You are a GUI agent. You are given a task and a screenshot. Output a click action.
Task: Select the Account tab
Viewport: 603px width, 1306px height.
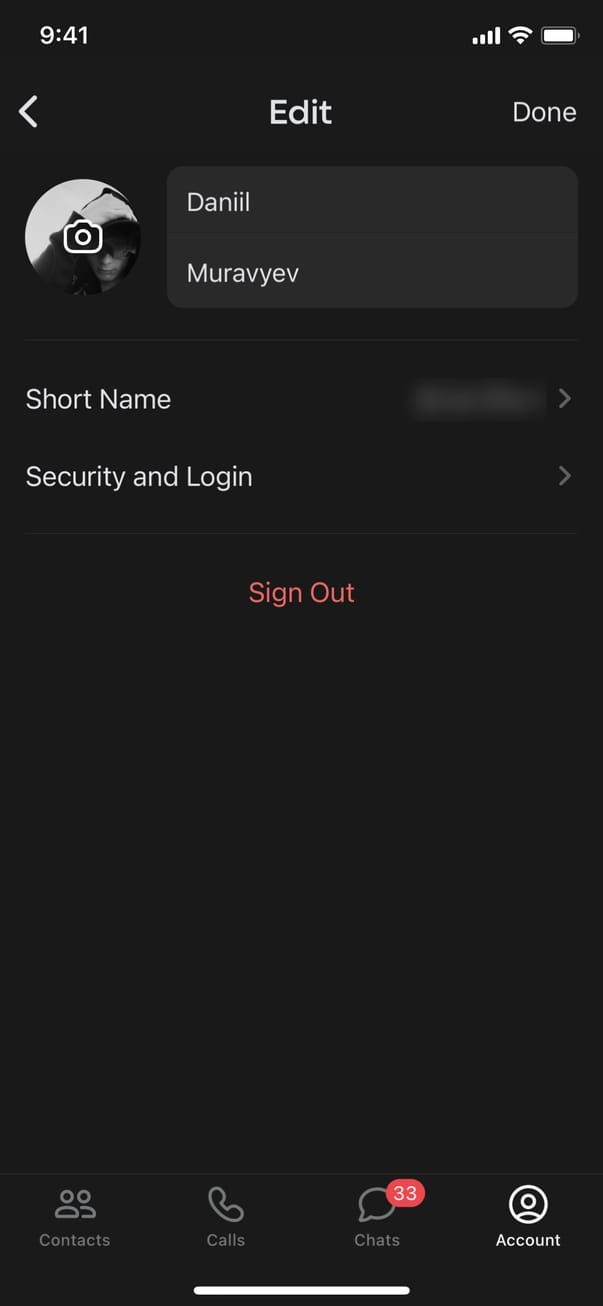tap(528, 1216)
